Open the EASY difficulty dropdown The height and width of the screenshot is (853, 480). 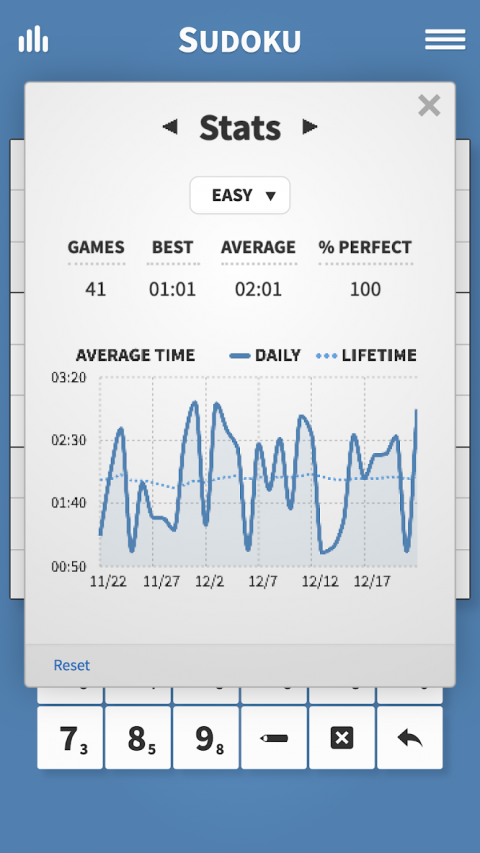click(x=240, y=195)
